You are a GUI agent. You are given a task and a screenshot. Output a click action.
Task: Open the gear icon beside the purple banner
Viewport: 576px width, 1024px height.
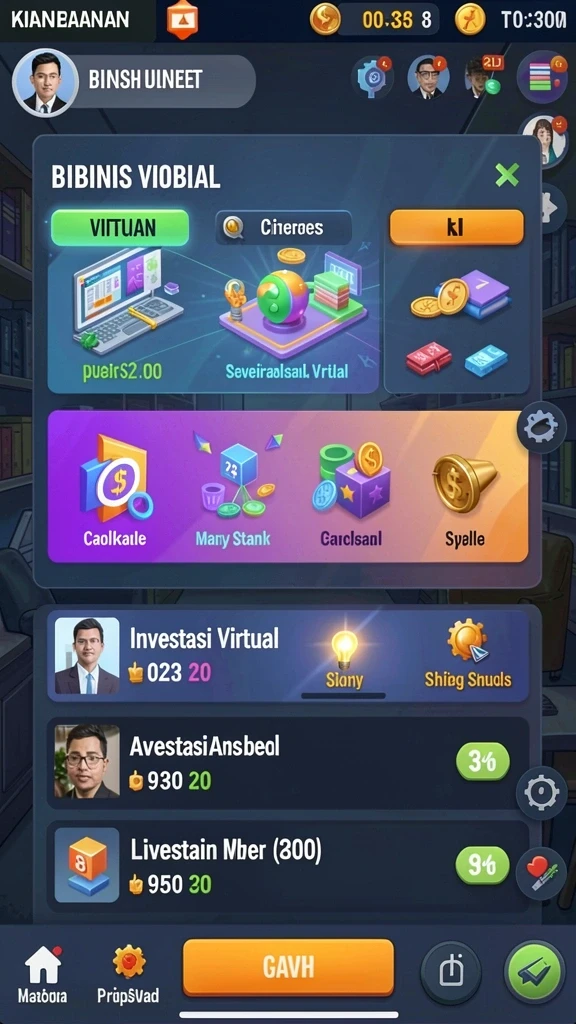[541, 428]
